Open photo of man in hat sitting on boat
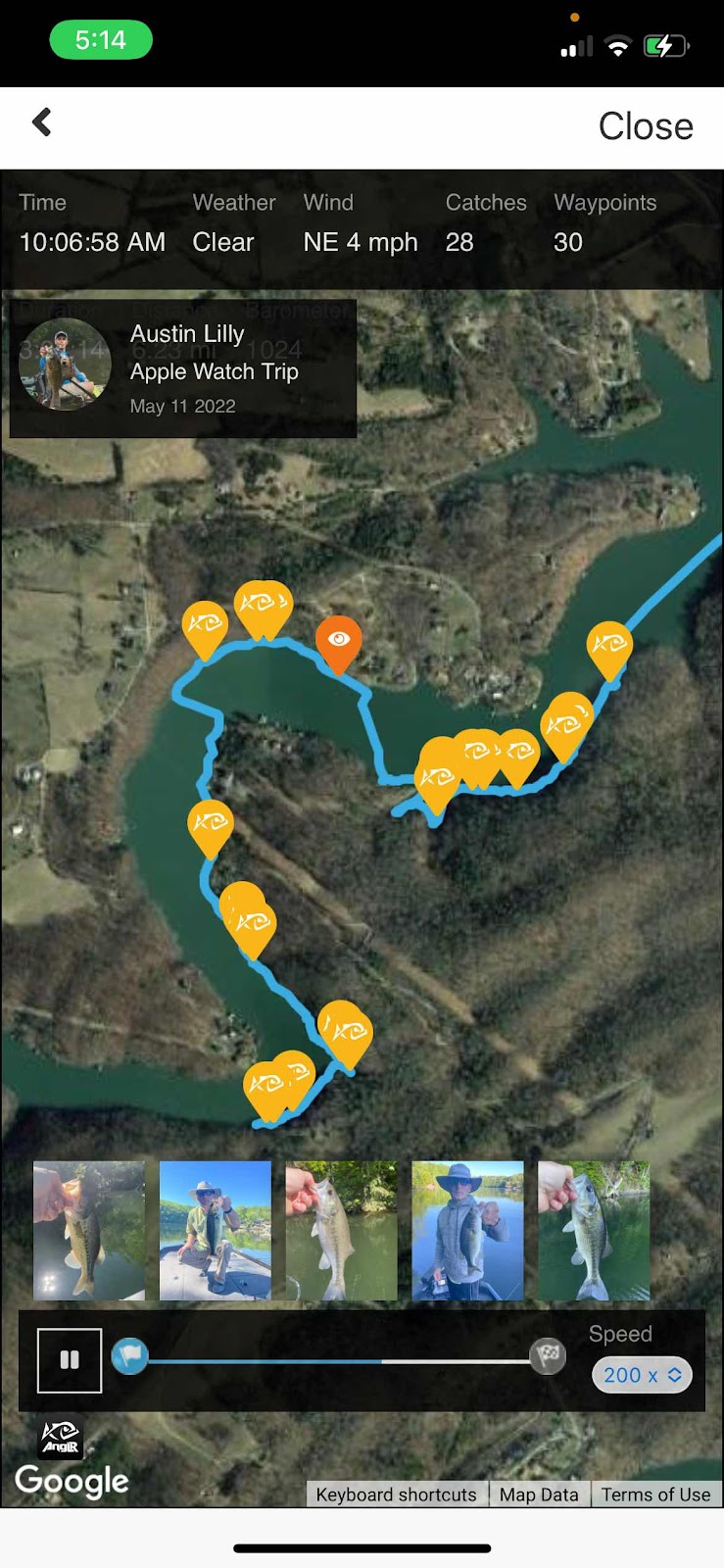 click(x=216, y=1231)
